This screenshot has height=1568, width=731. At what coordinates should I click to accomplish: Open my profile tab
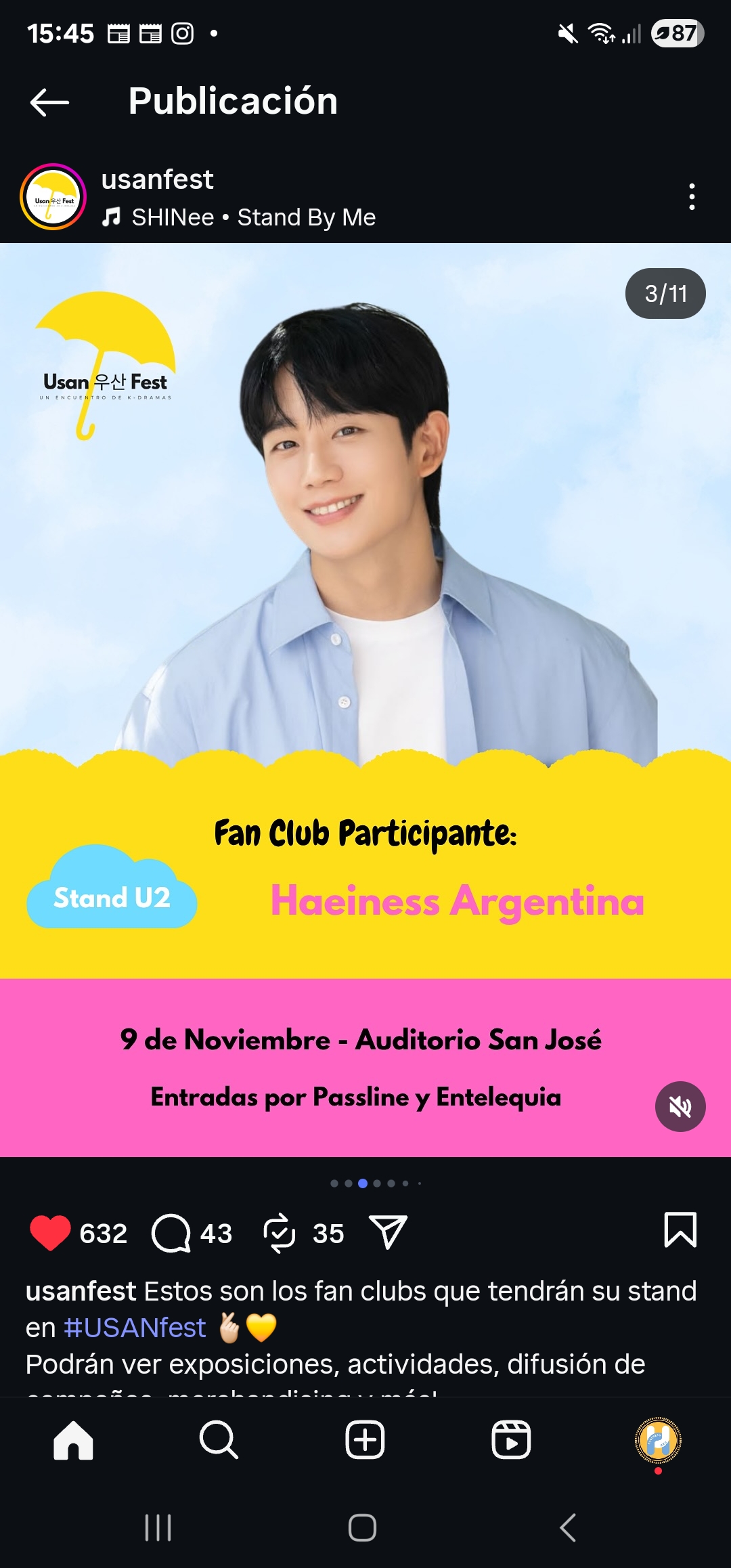click(657, 1440)
